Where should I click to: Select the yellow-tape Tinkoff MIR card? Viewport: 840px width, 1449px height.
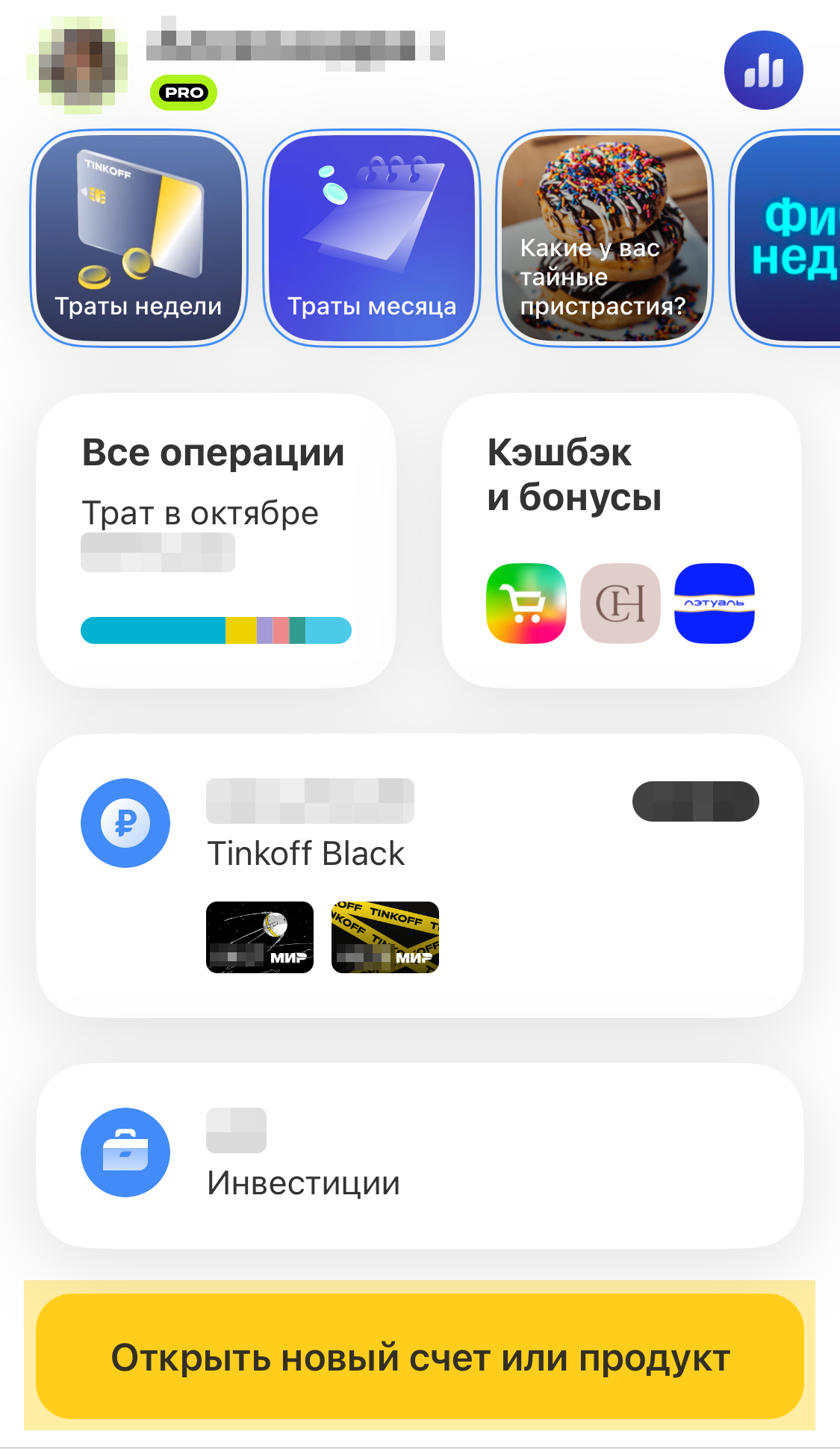click(385, 937)
